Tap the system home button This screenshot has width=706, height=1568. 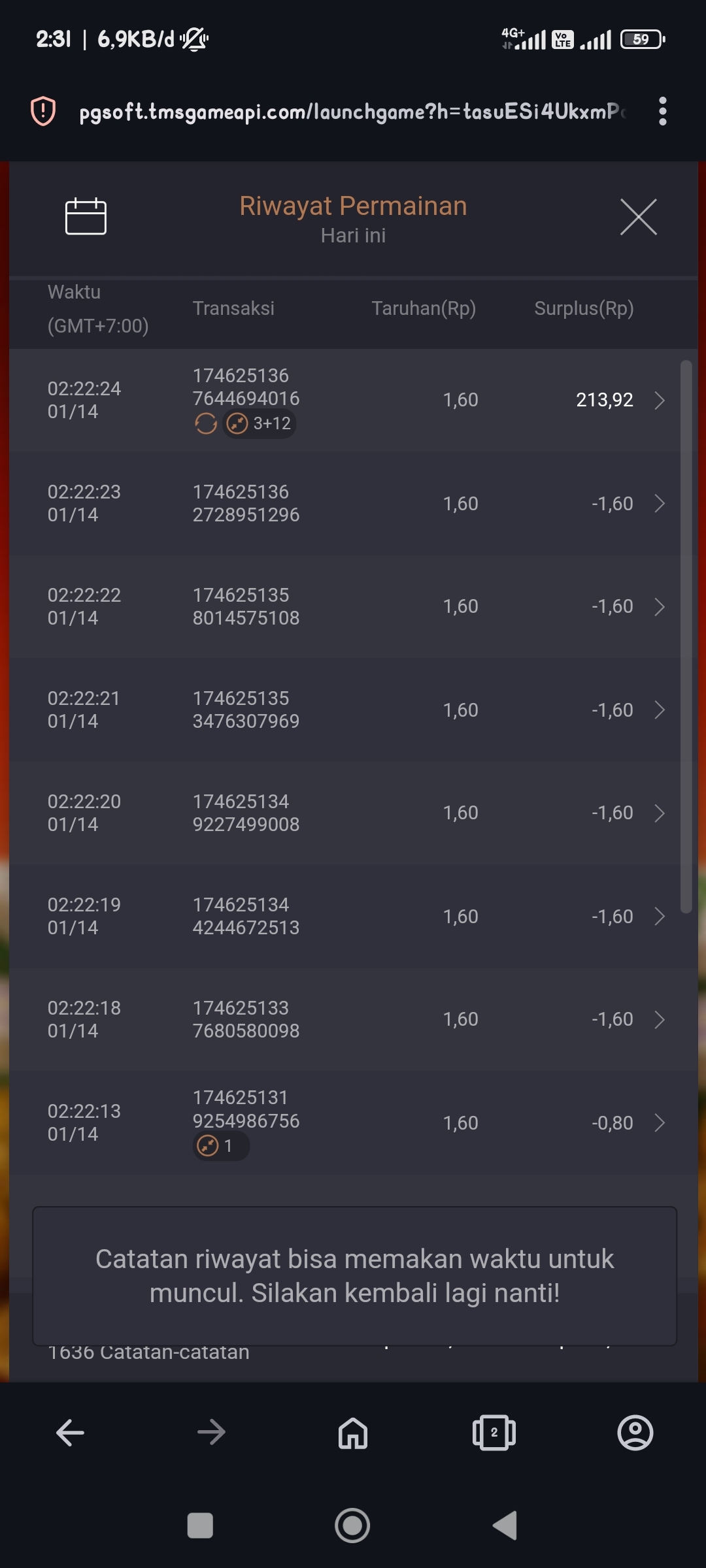[352, 1526]
